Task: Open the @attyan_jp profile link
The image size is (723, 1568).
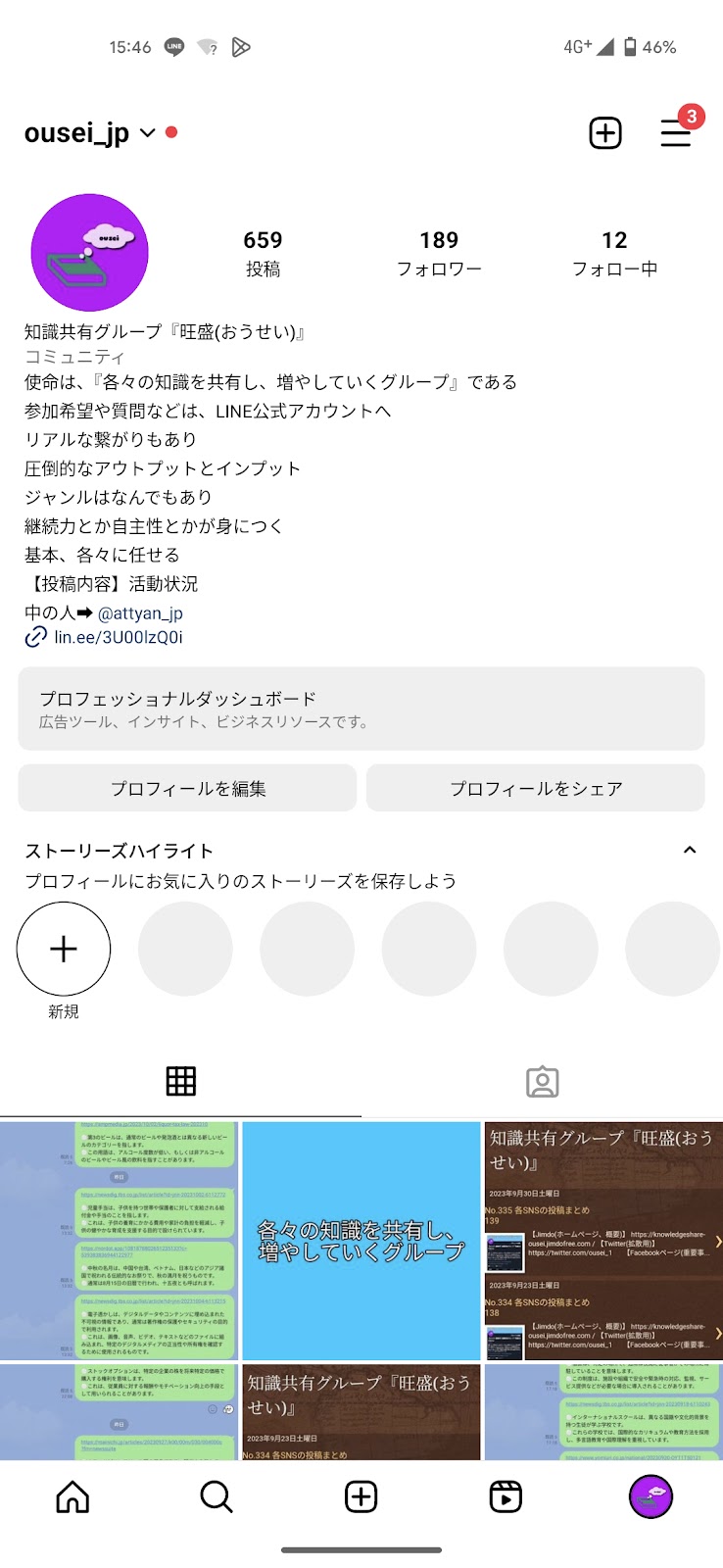Action: click(140, 612)
